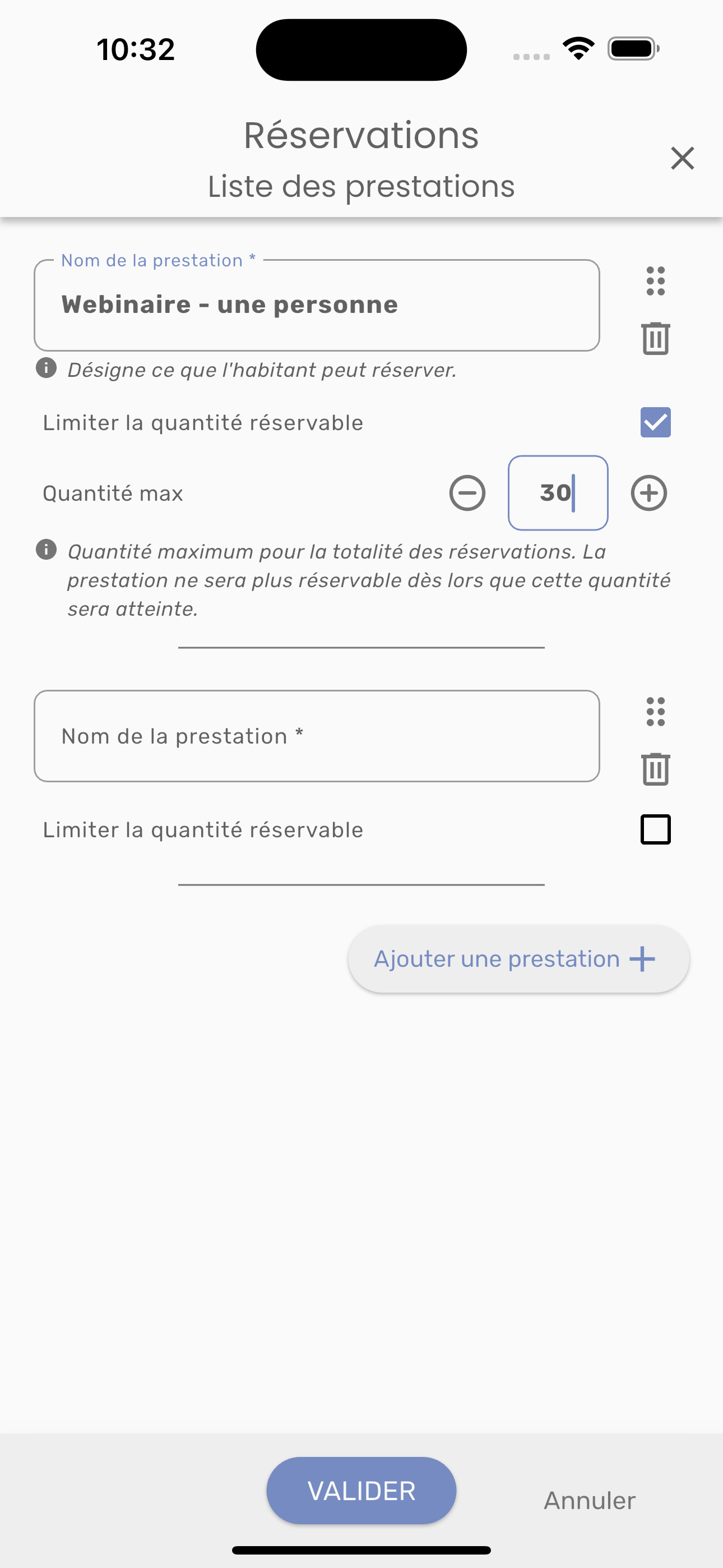The height and width of the screenshot is (1568, 723).
Task: Tap the info icon next to 'Désigne ce que l'habitant'
Action: coord(47,368)
